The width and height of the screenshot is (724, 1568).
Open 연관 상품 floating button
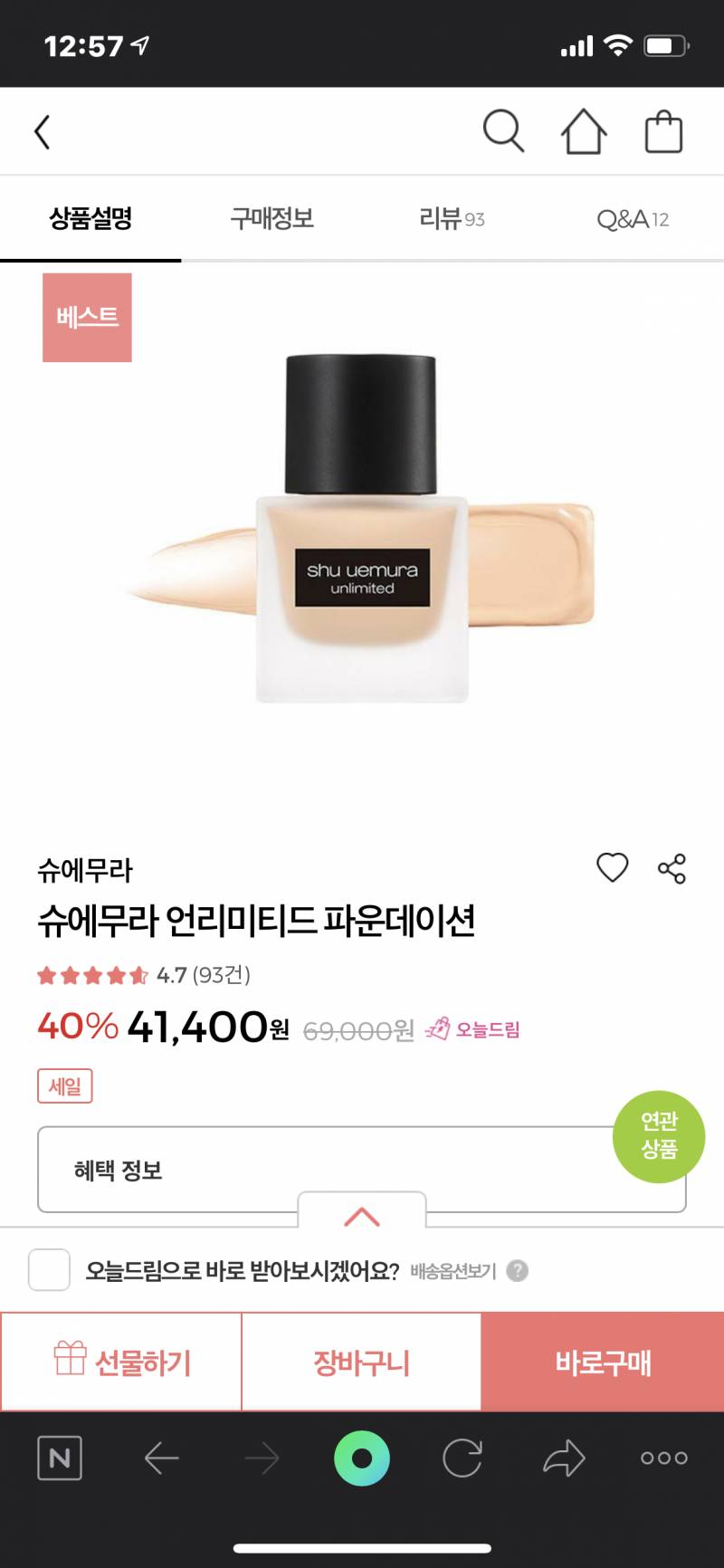(x=659, y=1138)
